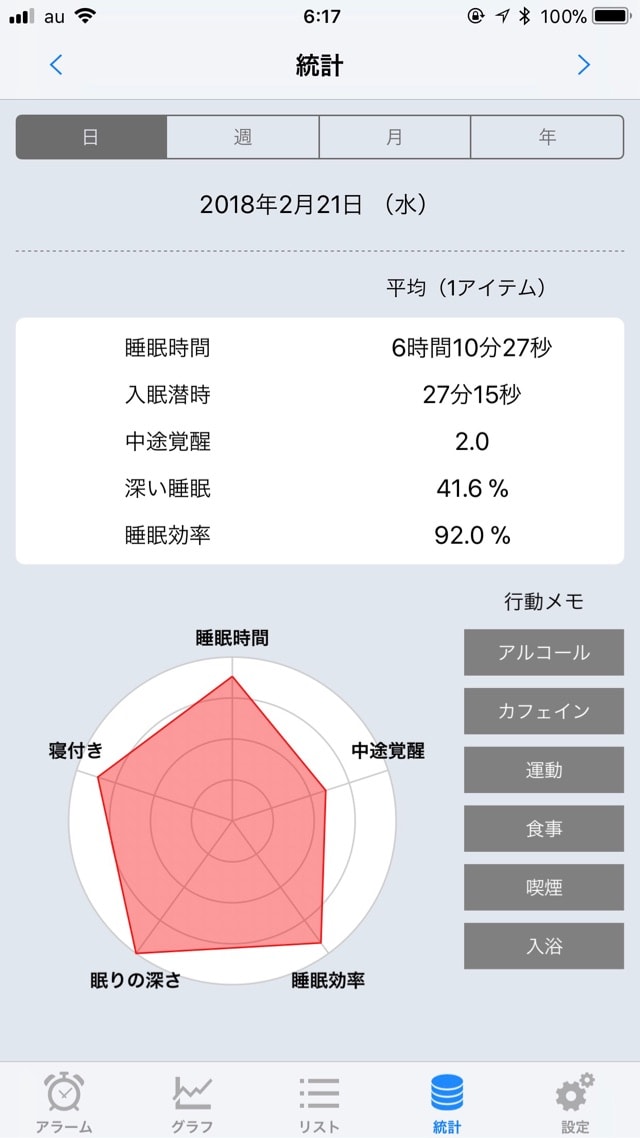Switch to the リスト tab
This screenshot has height=1138, width=640.
pos(319,1102)
